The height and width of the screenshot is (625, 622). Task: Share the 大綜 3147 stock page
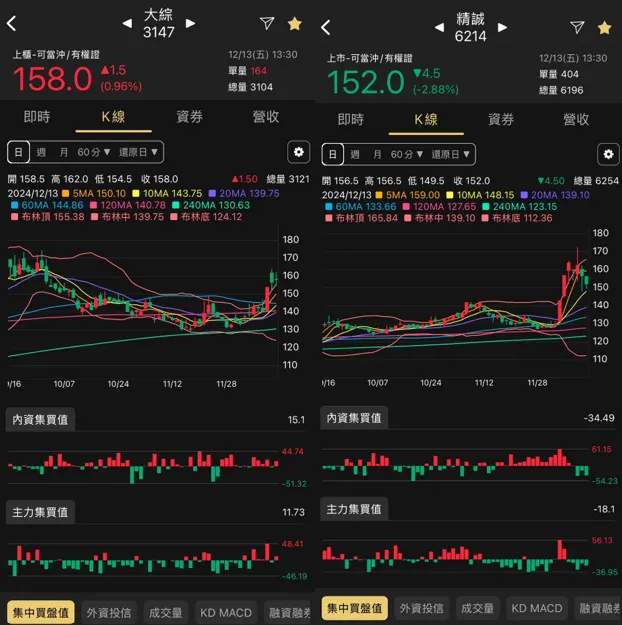267,23
